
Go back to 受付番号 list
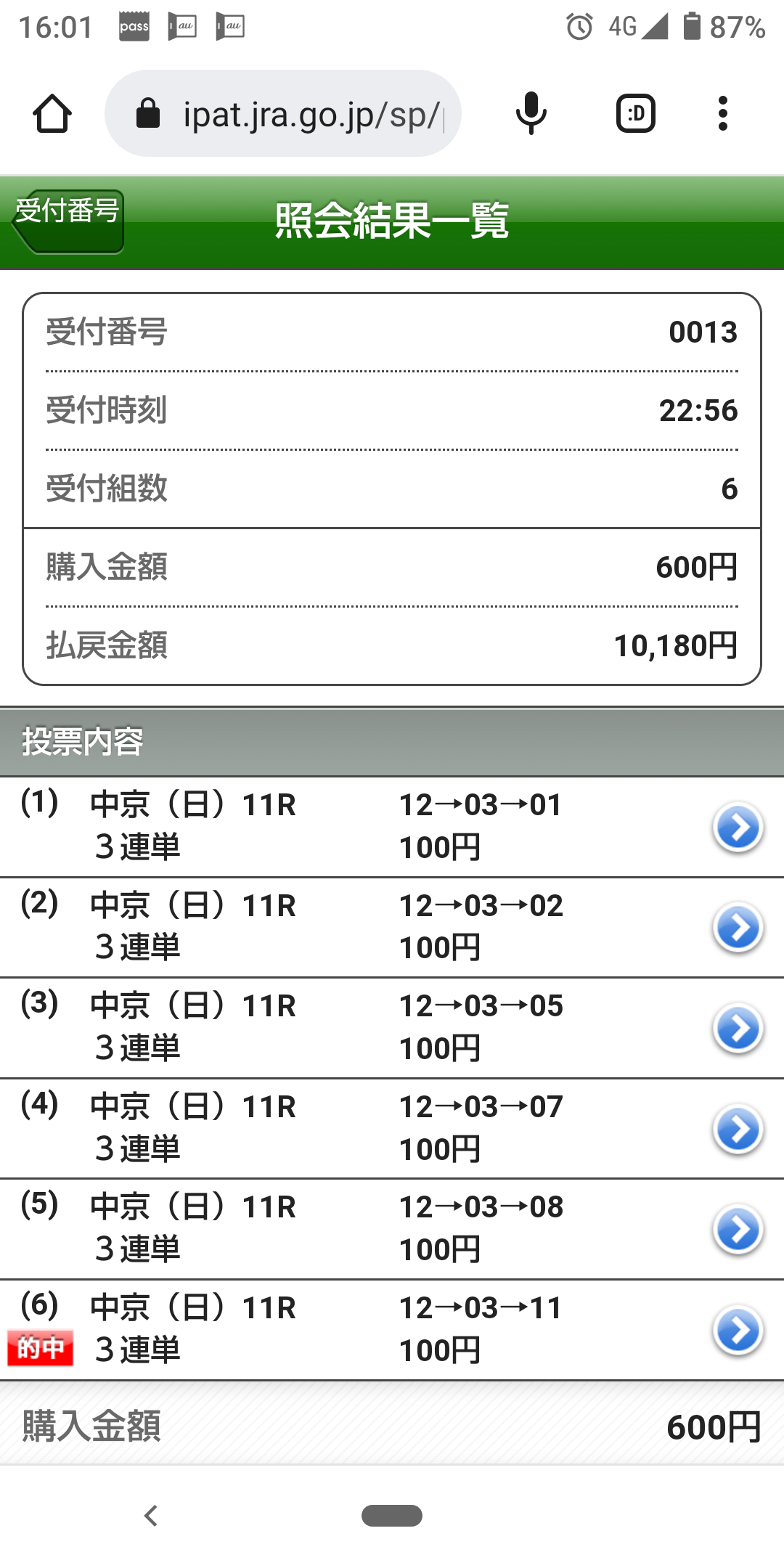pos(68,221)
